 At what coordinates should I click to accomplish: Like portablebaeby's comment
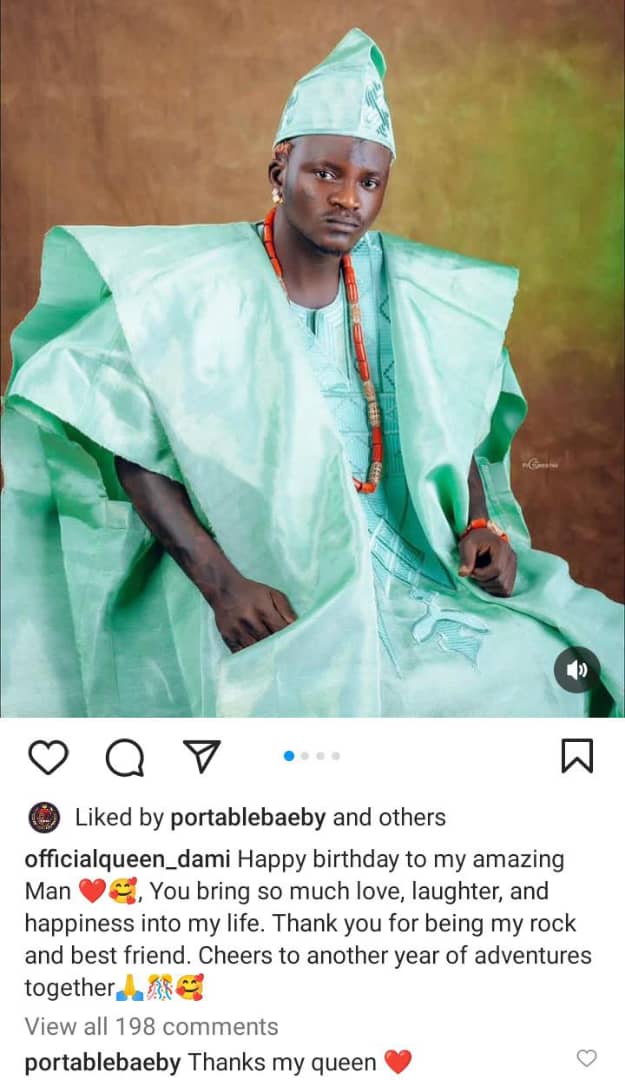coord(588,1058)
